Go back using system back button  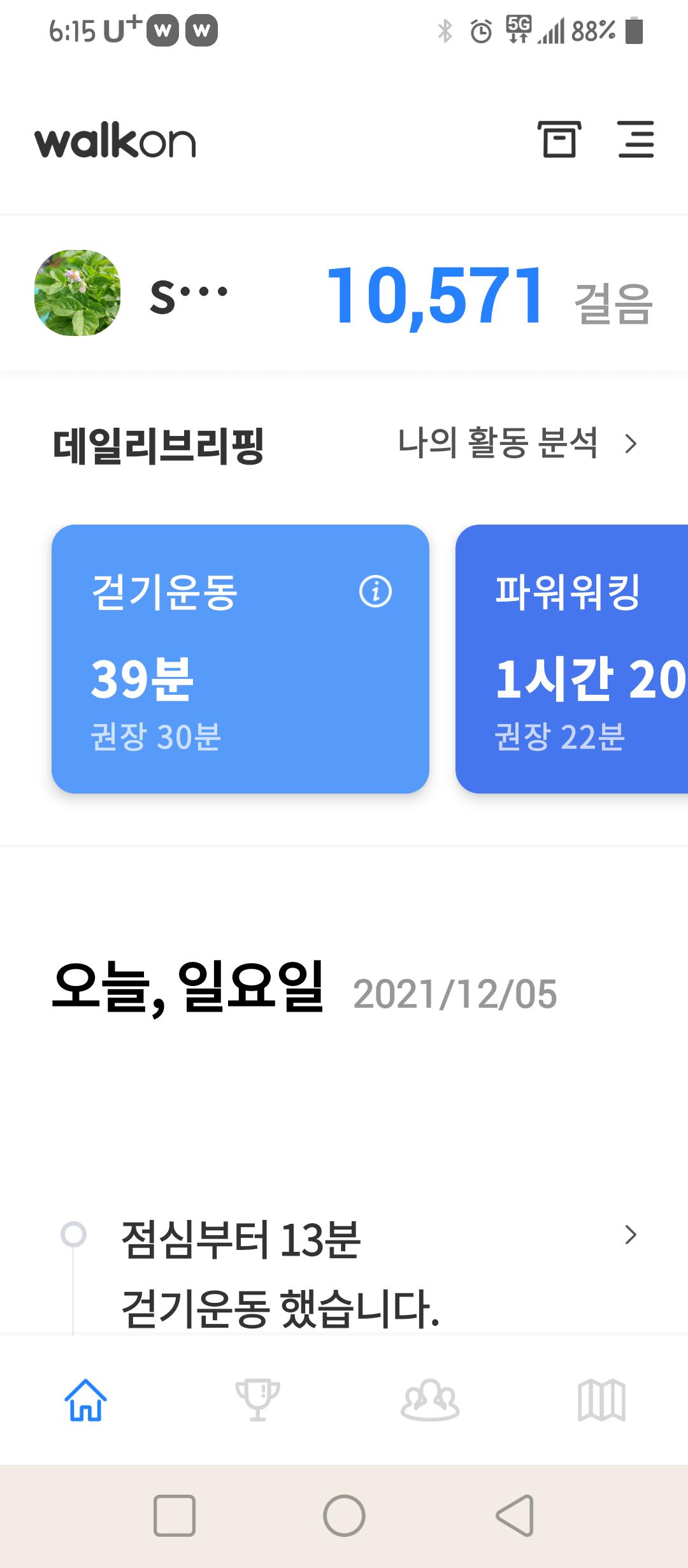514,1516
